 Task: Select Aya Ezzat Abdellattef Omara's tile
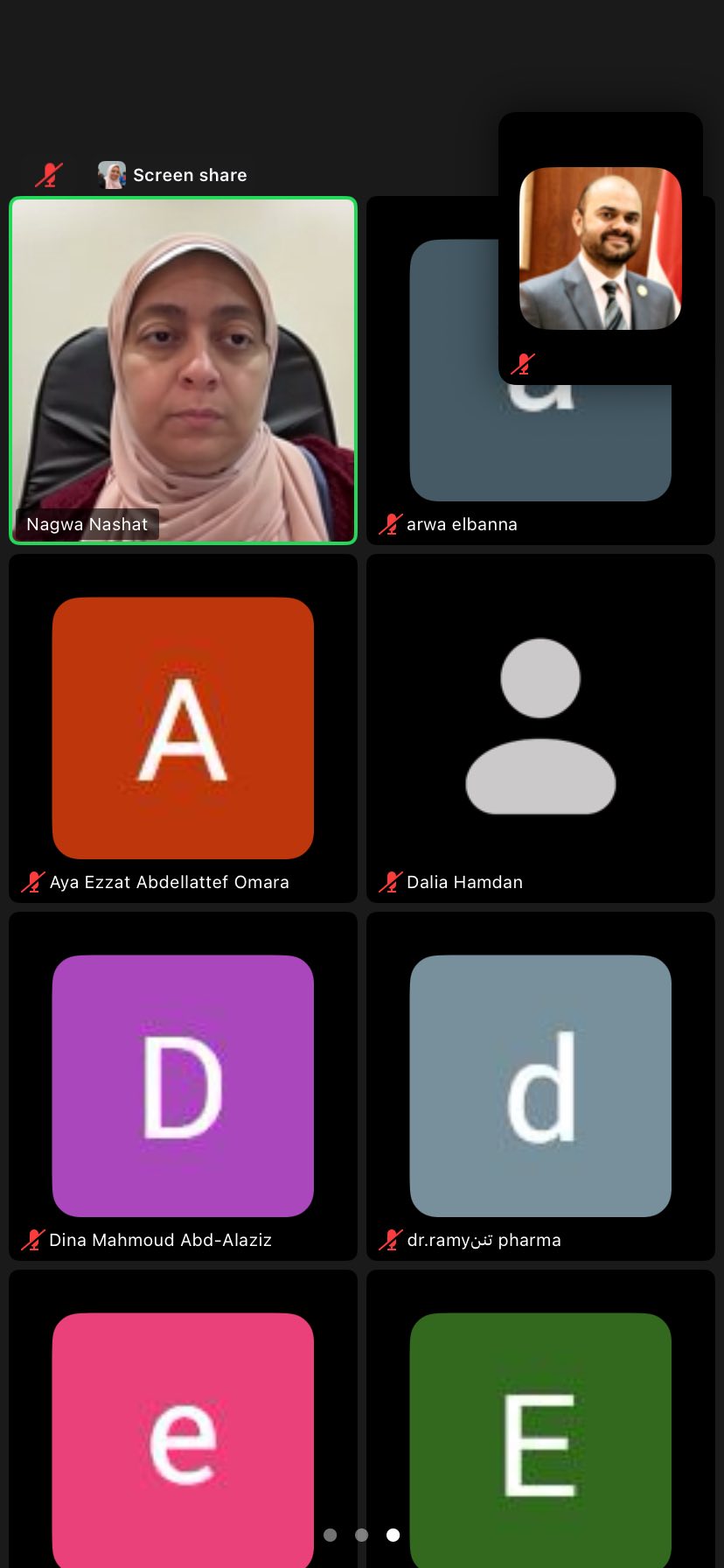(183, 728)
